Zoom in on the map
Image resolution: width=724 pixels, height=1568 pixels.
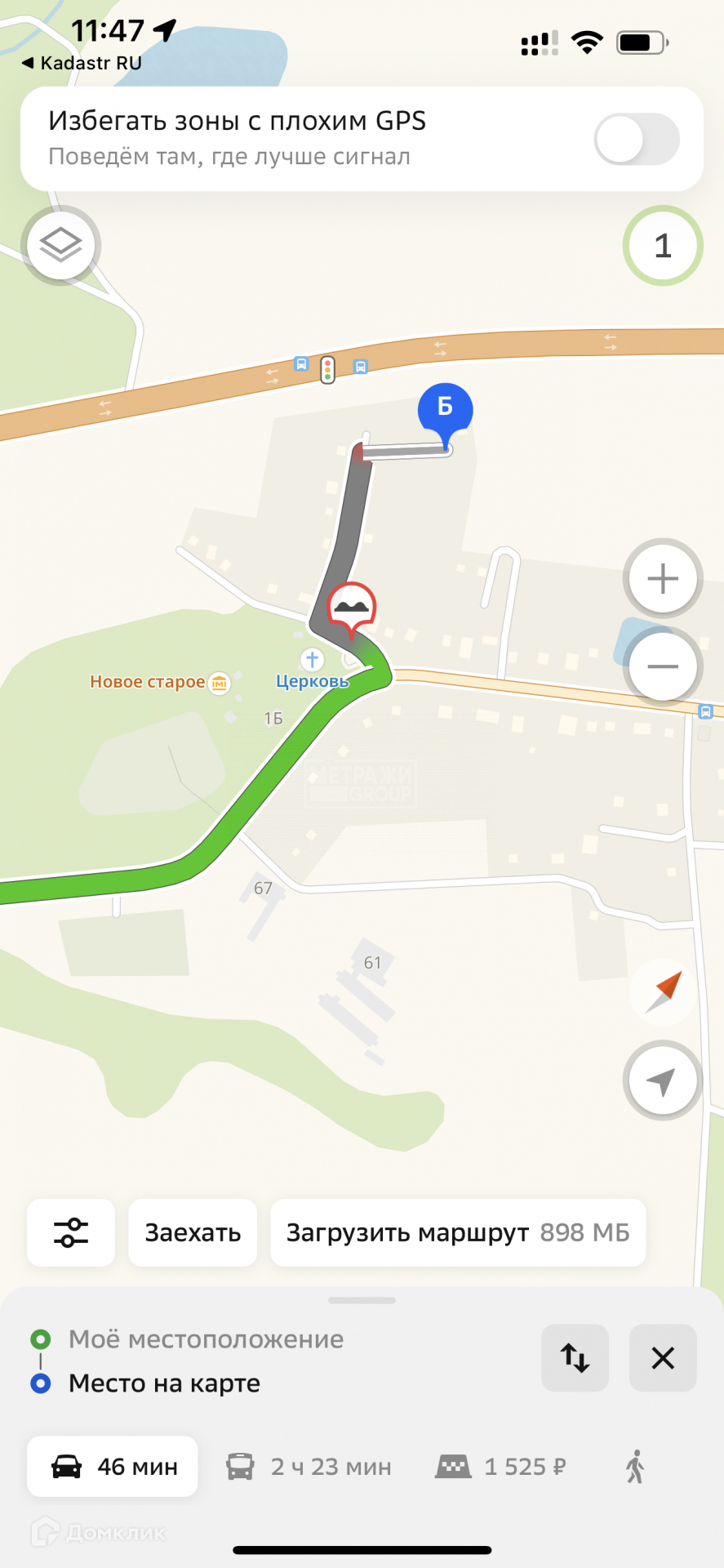point(662,579)
